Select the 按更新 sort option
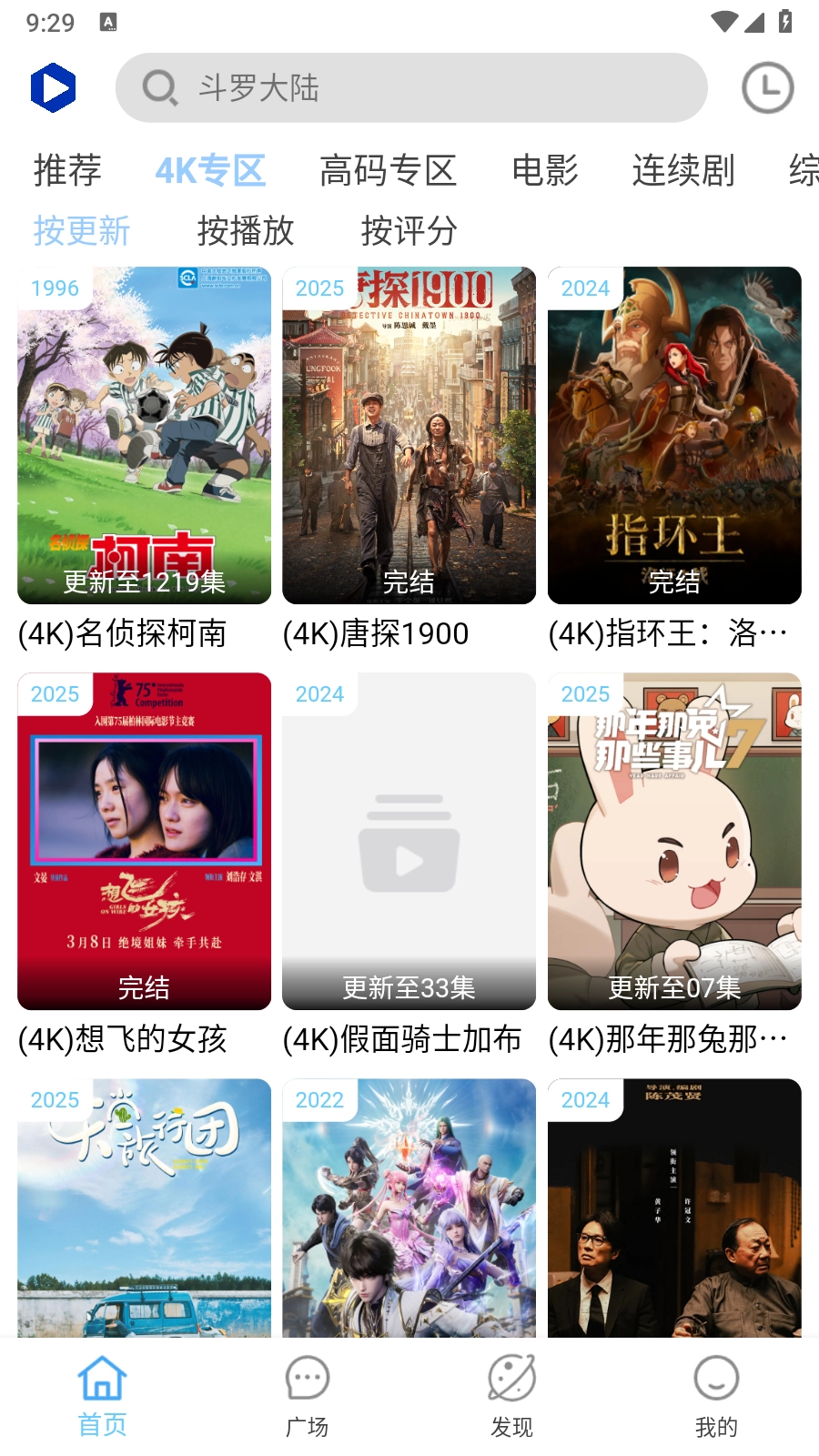The height and width of the screenshot is (1456, 819). coord(82,230)
